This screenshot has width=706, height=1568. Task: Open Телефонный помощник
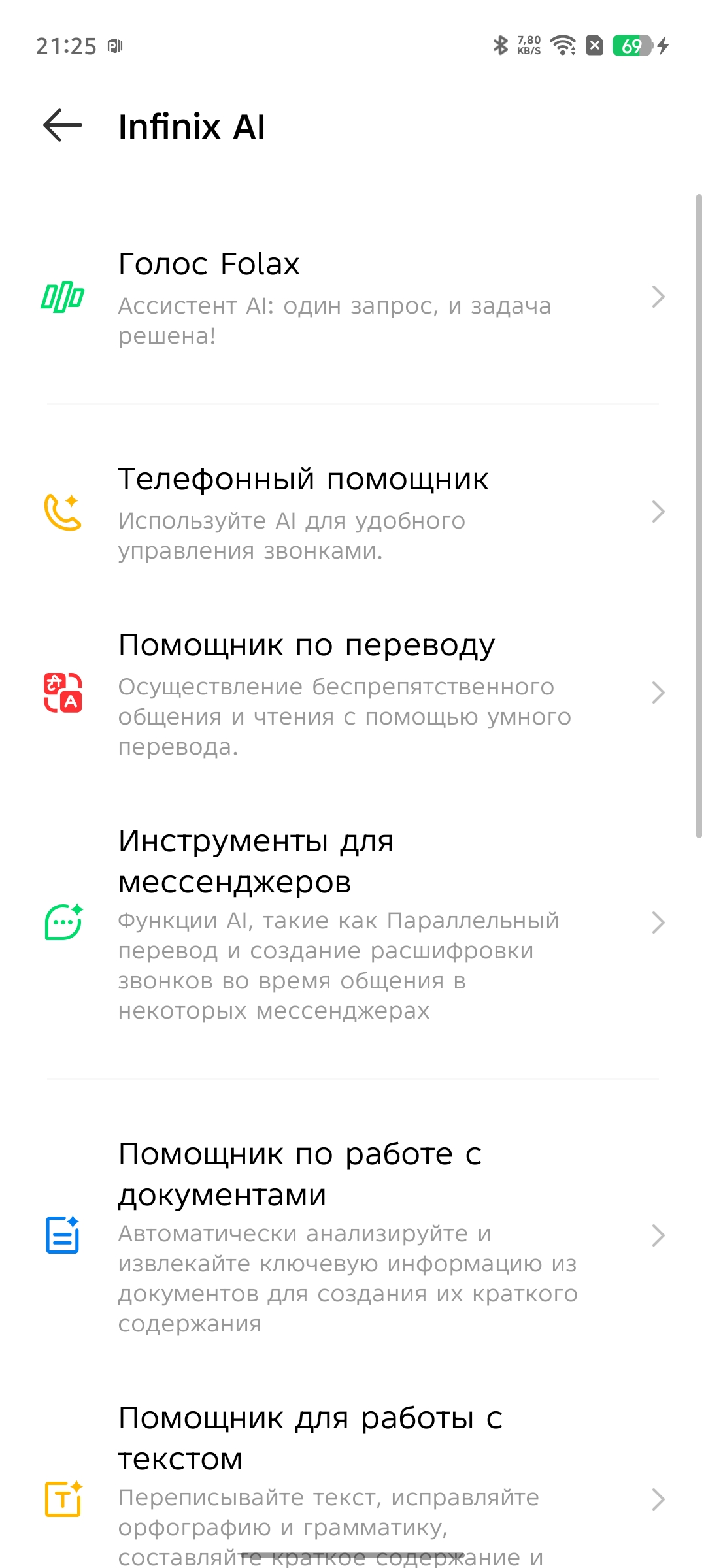[x=353, y=513]
